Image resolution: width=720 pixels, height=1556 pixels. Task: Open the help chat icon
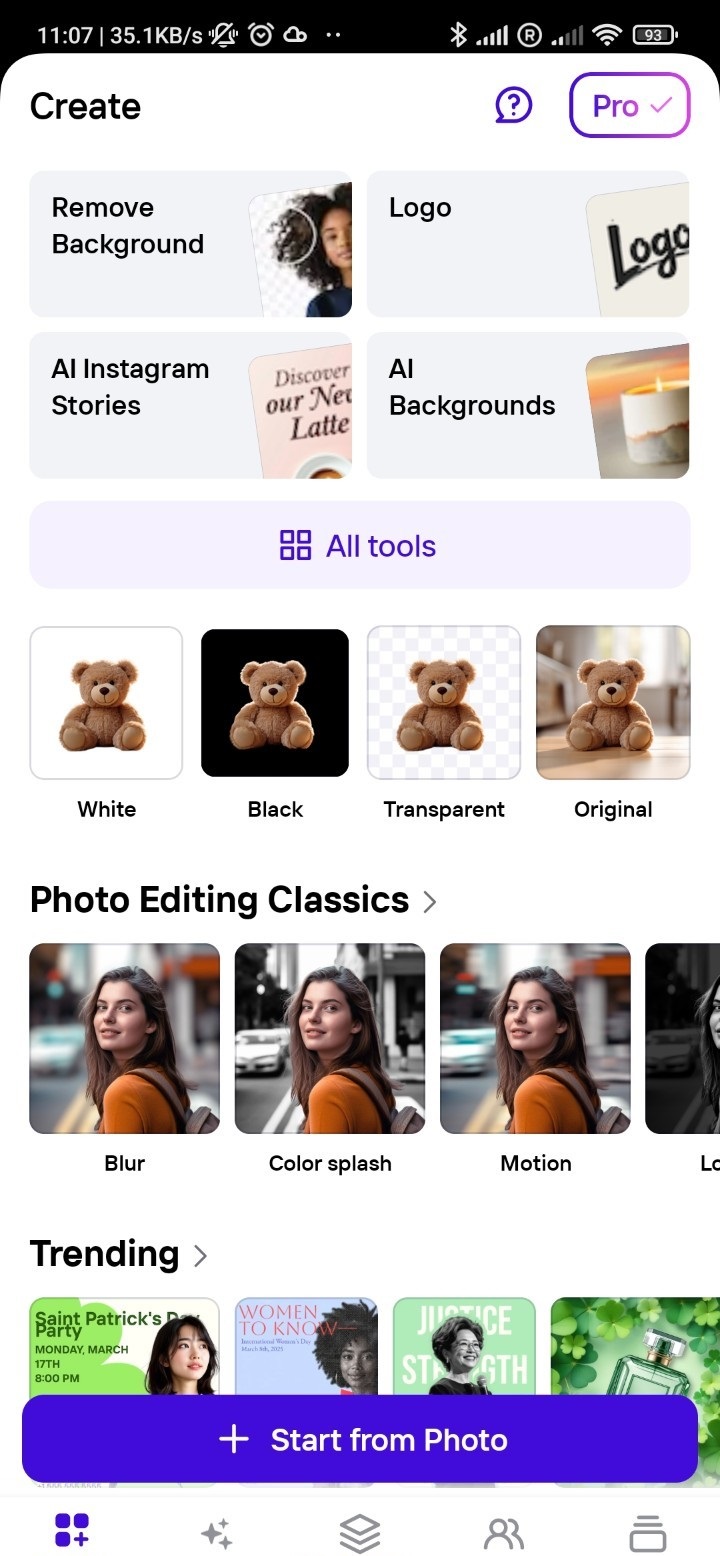point(514,105)
